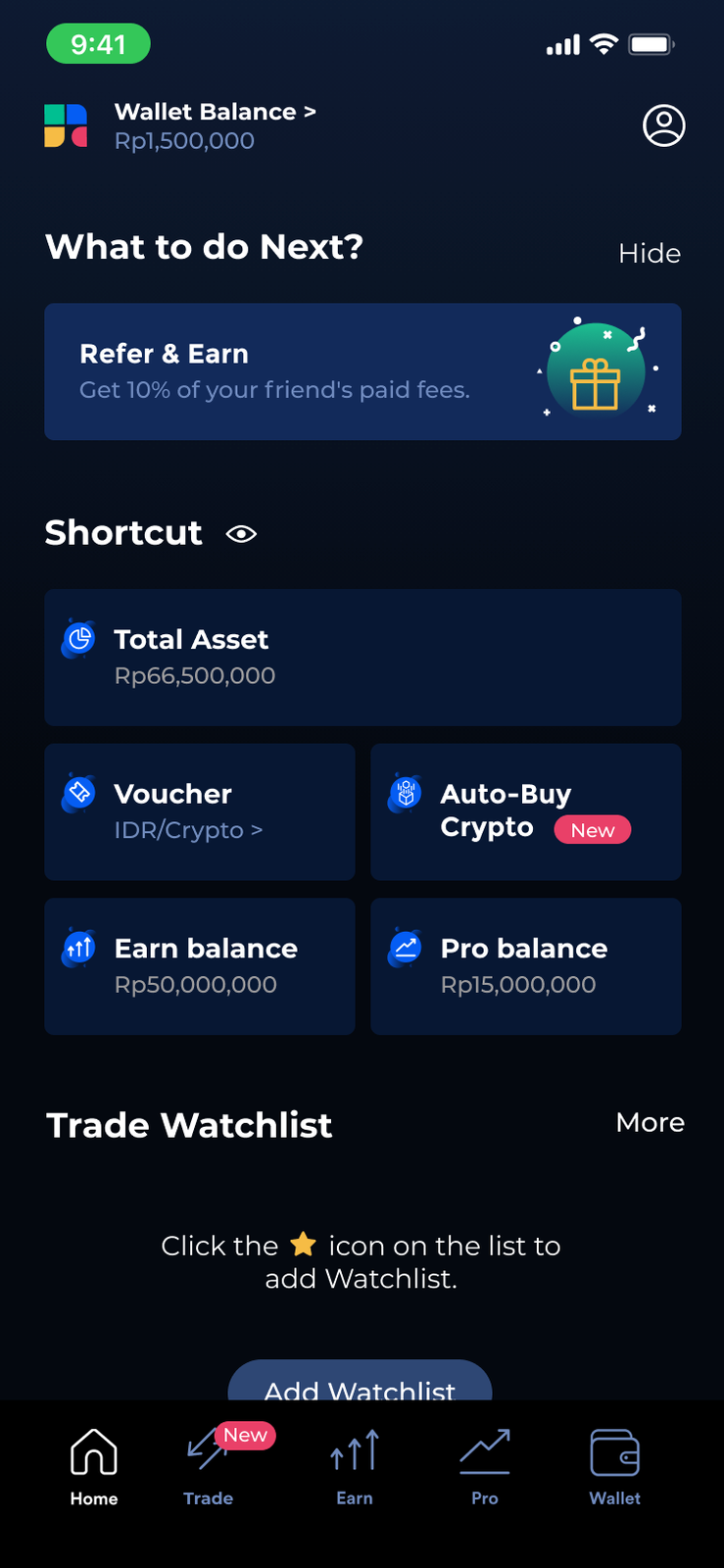The height and width of the screenshot is (1568, 724).
Task: Open the Refer & Earn card
Action: (362, 371)
